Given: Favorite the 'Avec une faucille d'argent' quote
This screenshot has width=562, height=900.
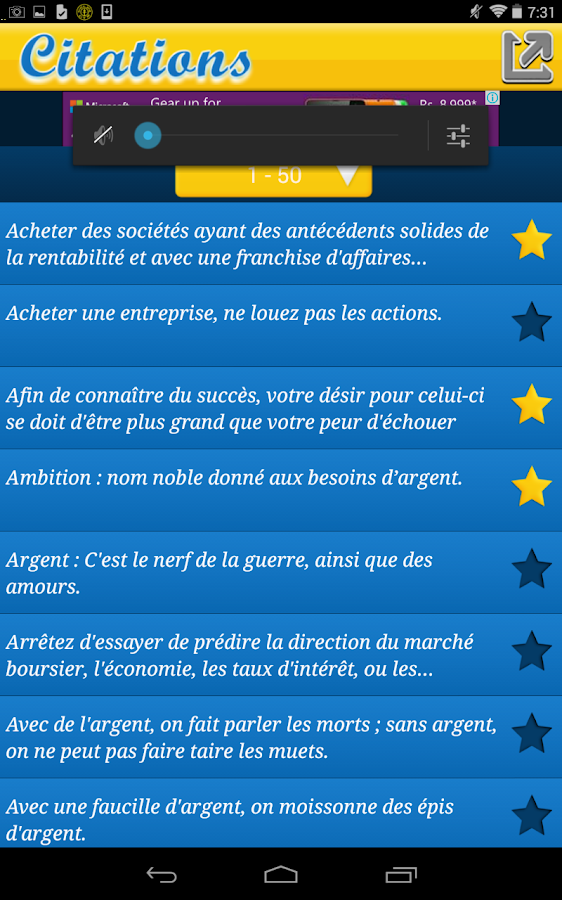Looking at the screenshot, I should point(531,816).
